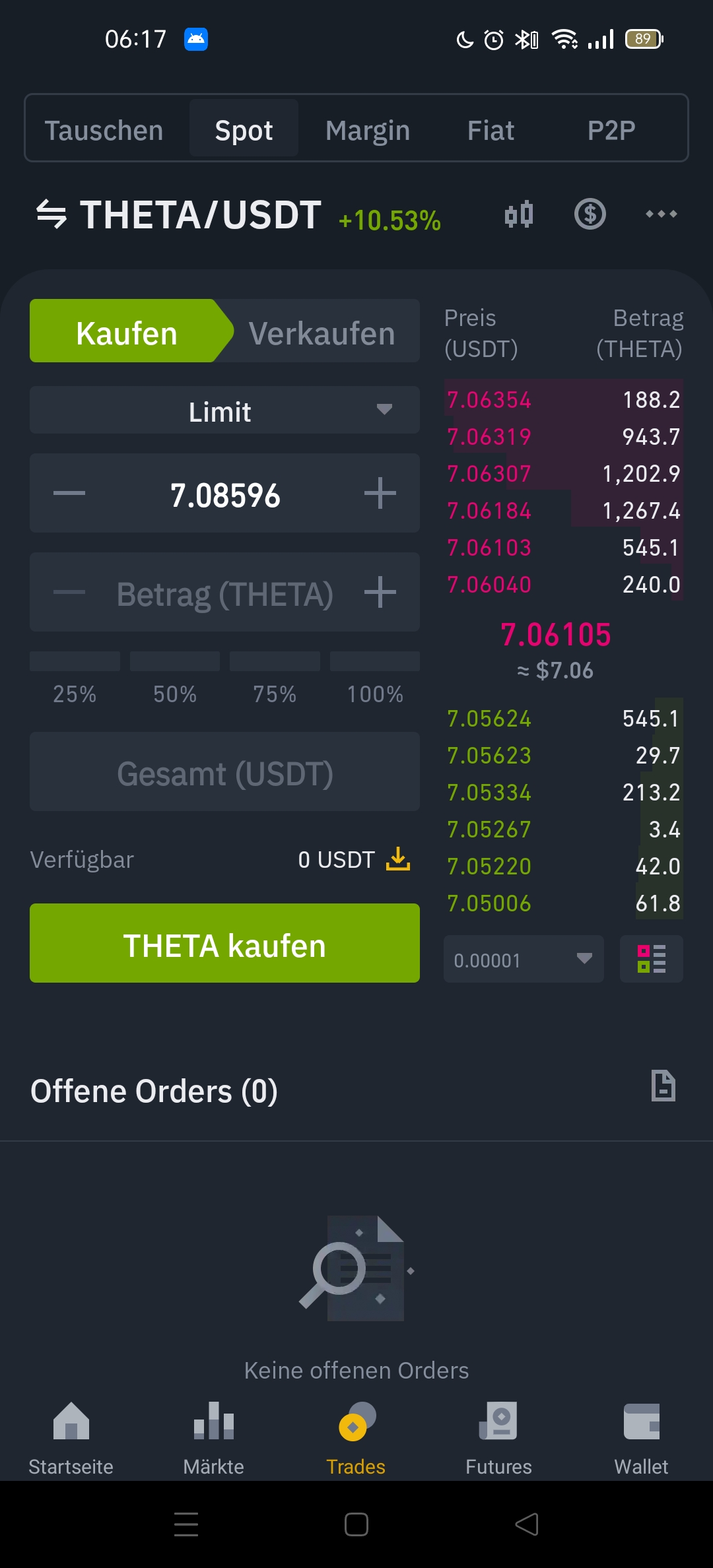This screenshot has width=713, height=1568.
Task: Open the overflow menu with three dots
Action: pyautogui.click(x=661, y=214)
